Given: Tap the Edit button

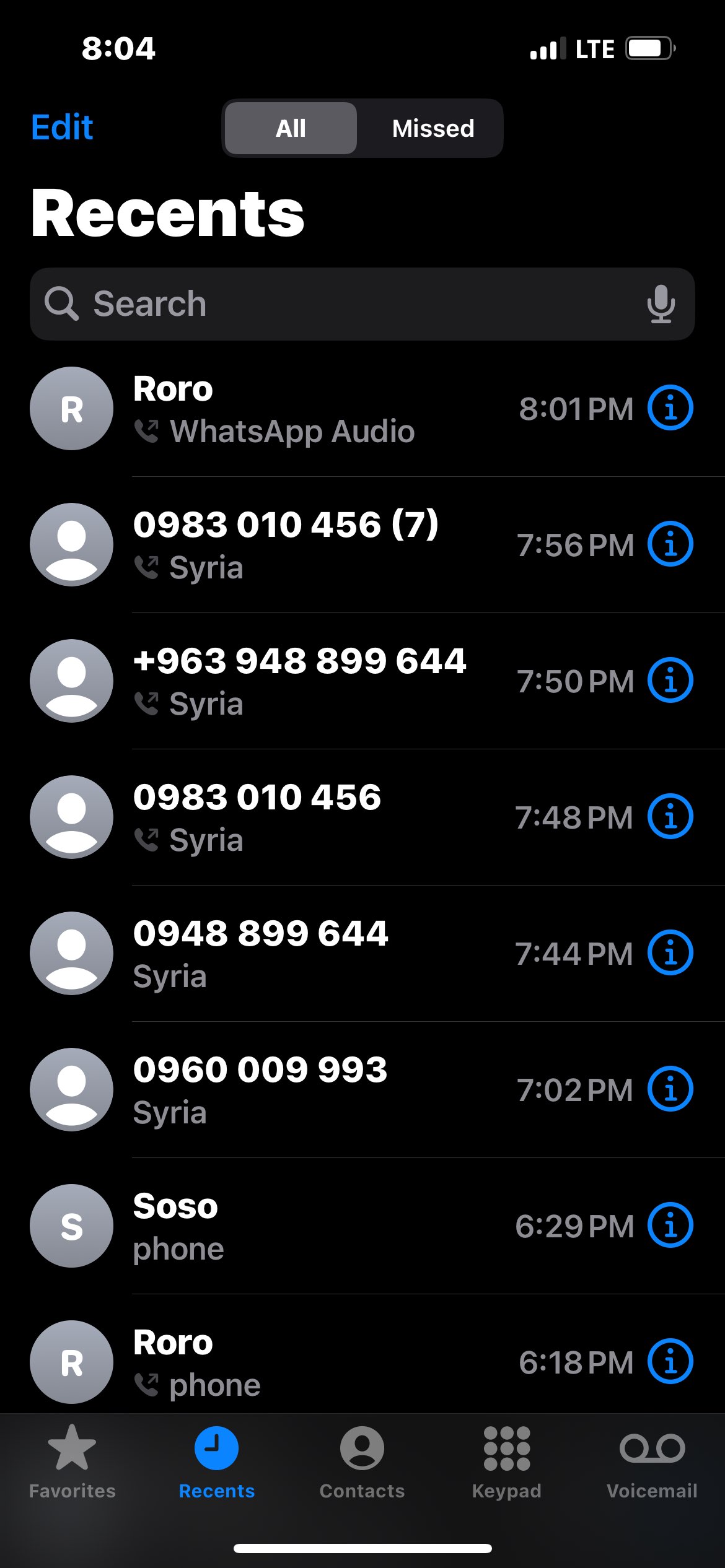Looking at the screenshot, I should click(62, 128).
